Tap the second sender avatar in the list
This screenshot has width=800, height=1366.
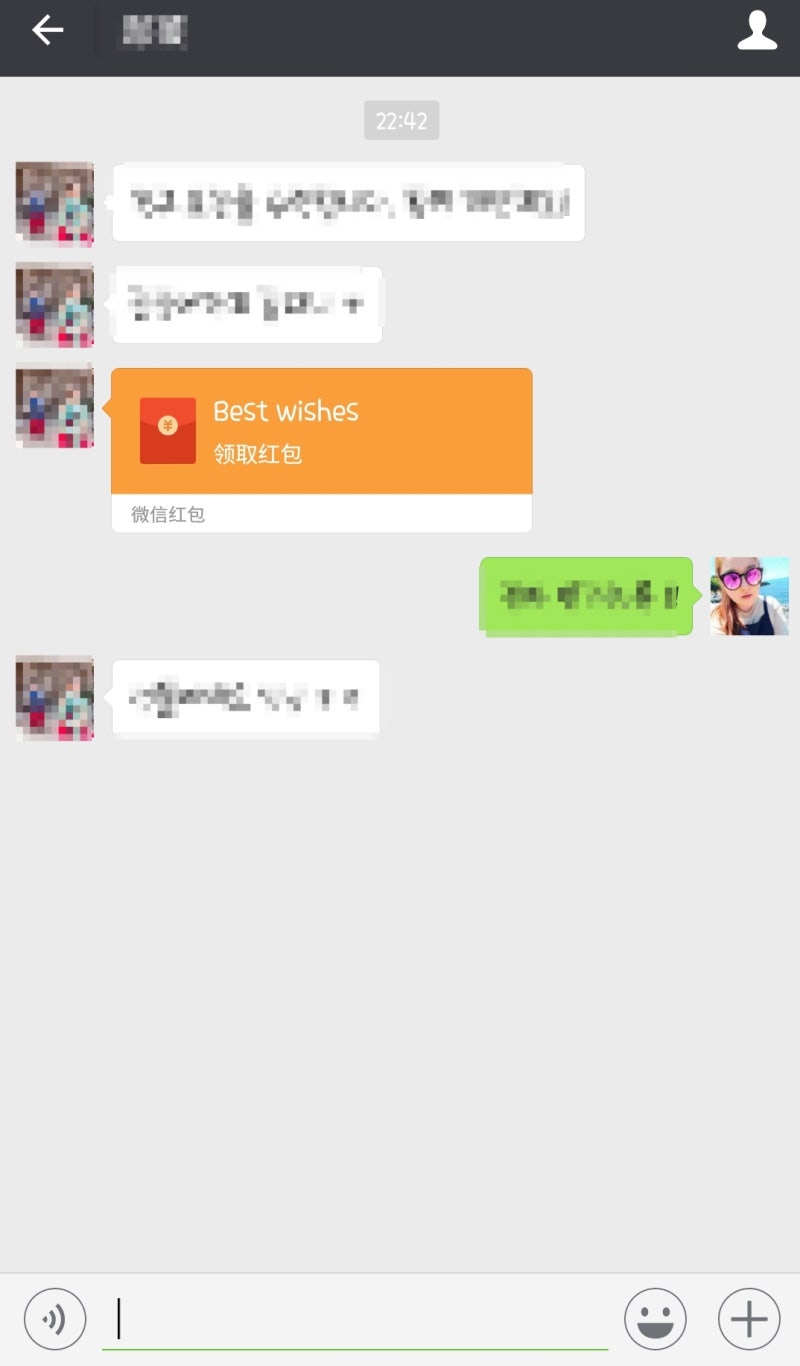click(x=54, y=303)
